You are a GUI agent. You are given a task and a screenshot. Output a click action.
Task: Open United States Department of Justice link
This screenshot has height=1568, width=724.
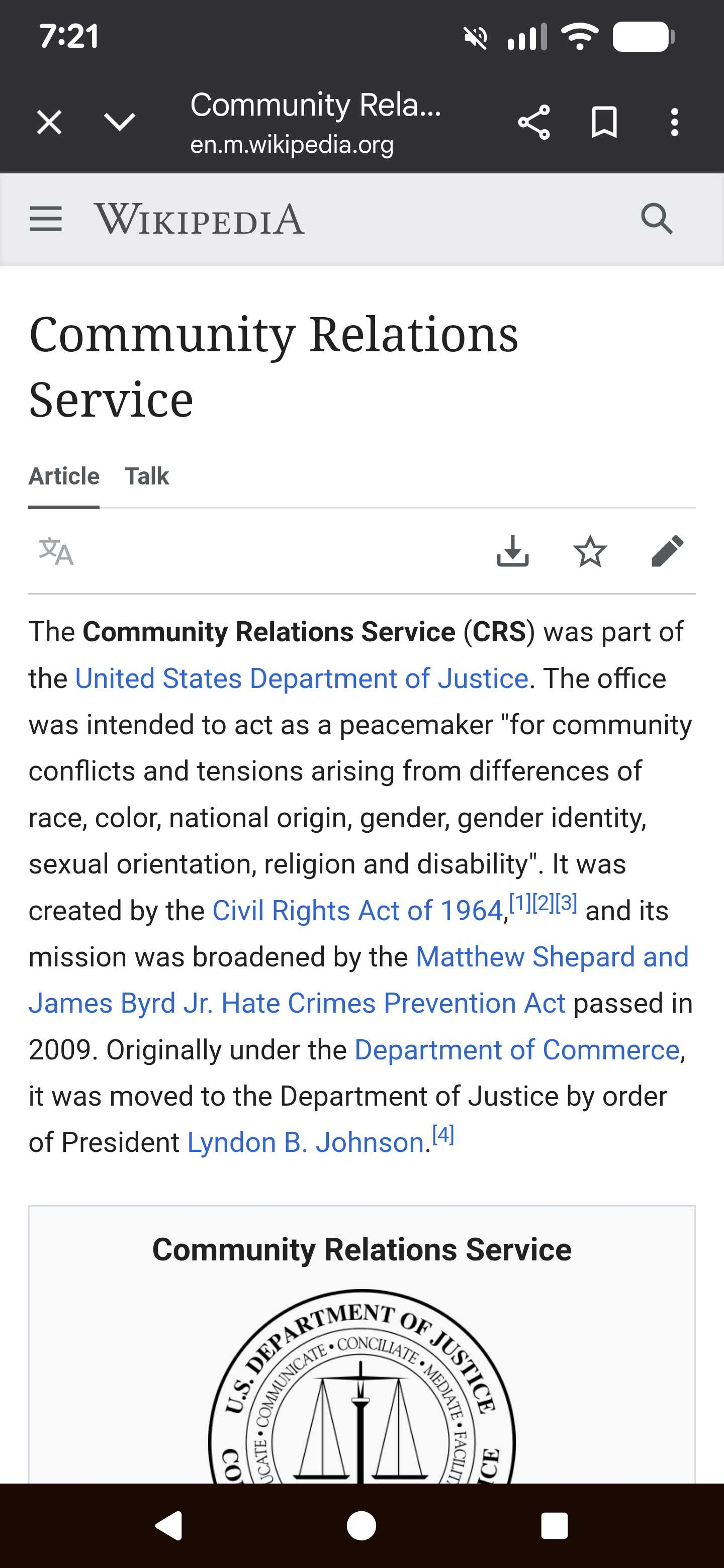pyautogui.click(x=301, y=678)
